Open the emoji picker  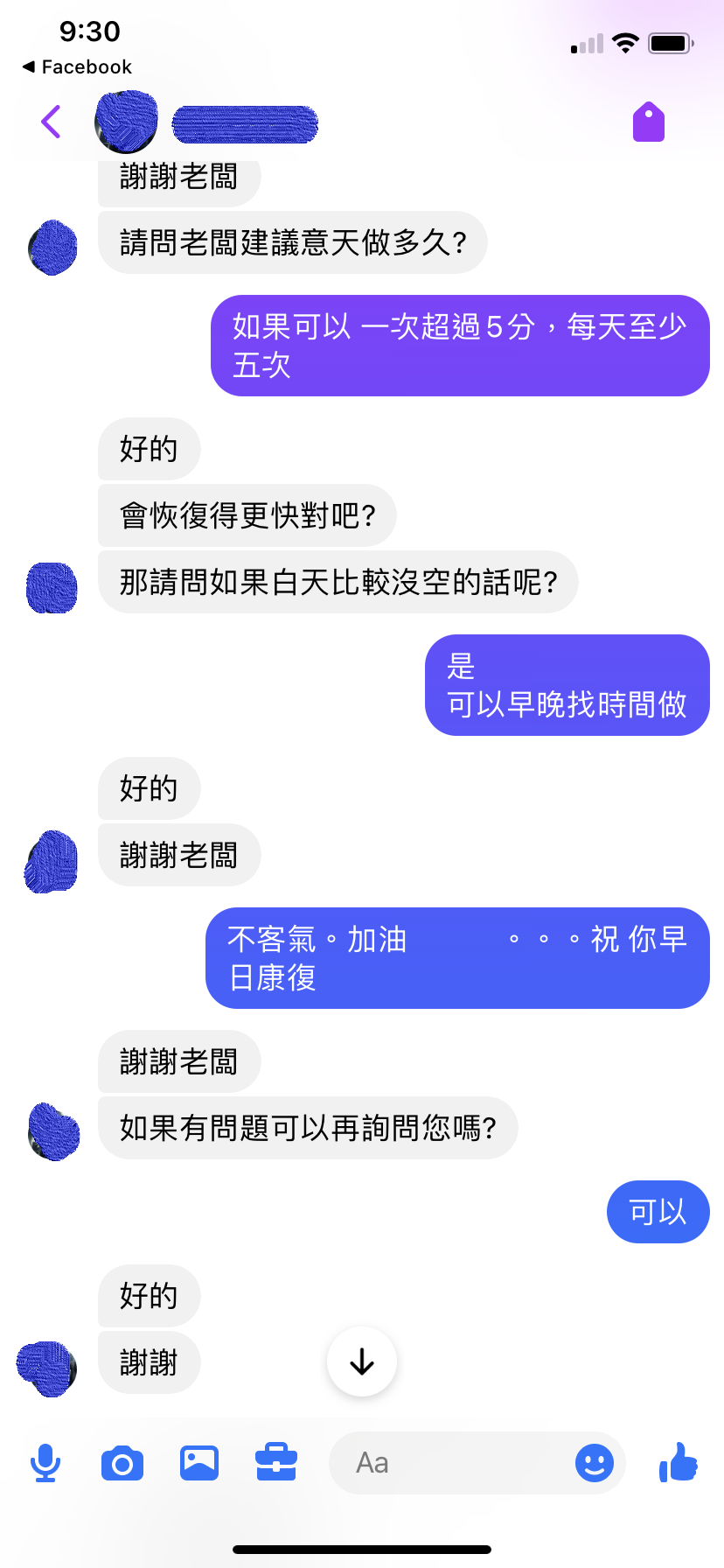(x=595, y=1463)
